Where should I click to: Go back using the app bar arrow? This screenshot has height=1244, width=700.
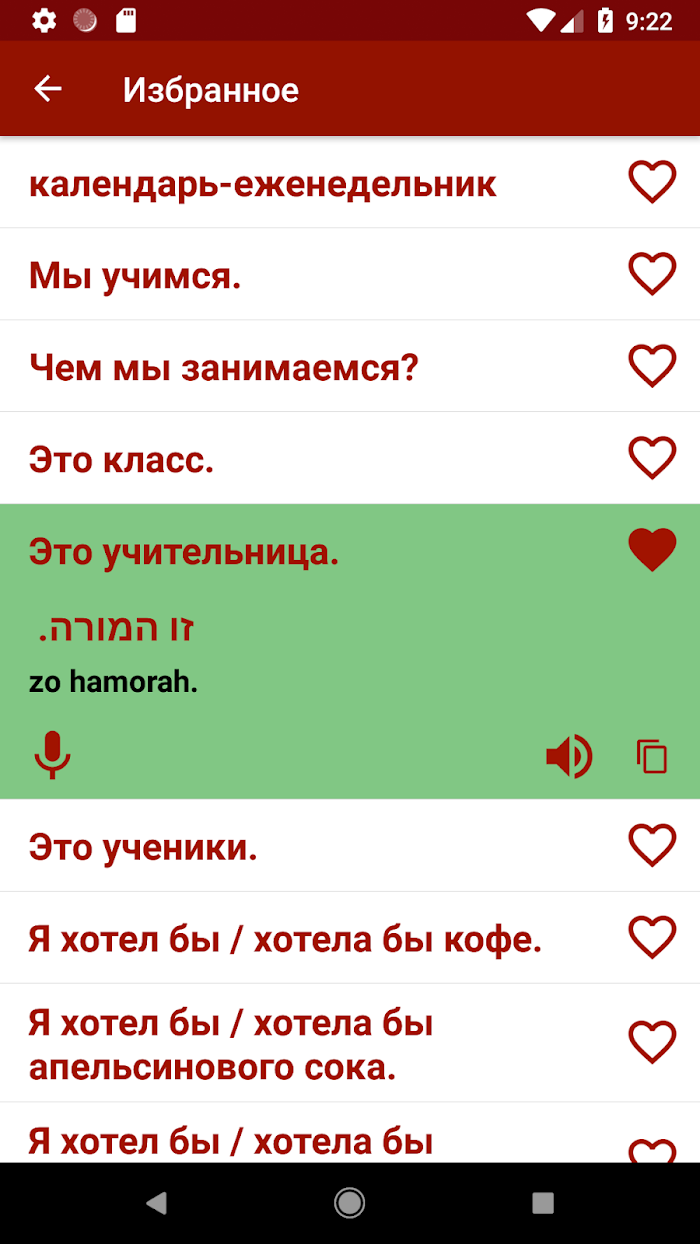click(x=48, y=89)
